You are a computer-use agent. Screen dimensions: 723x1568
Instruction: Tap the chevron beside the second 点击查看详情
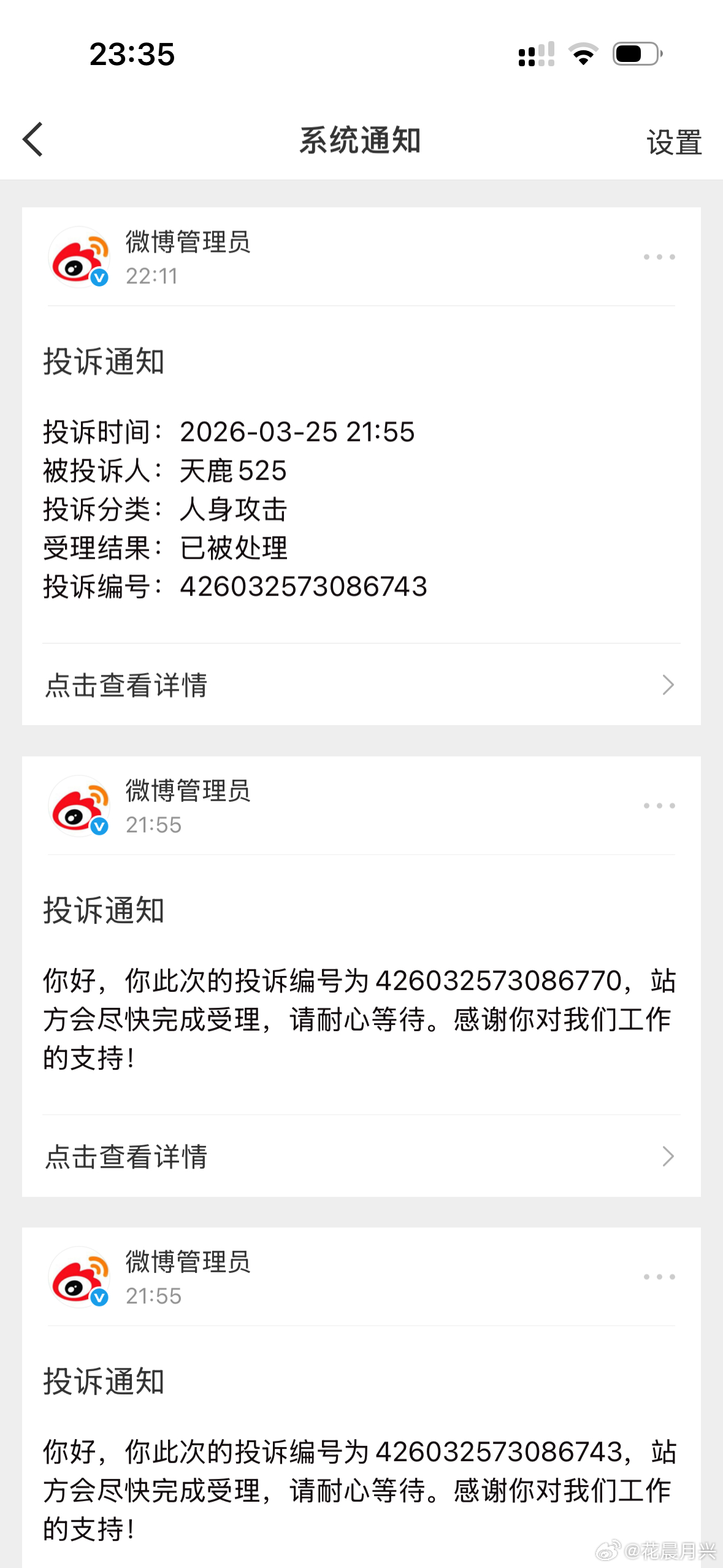[669, 1157]
